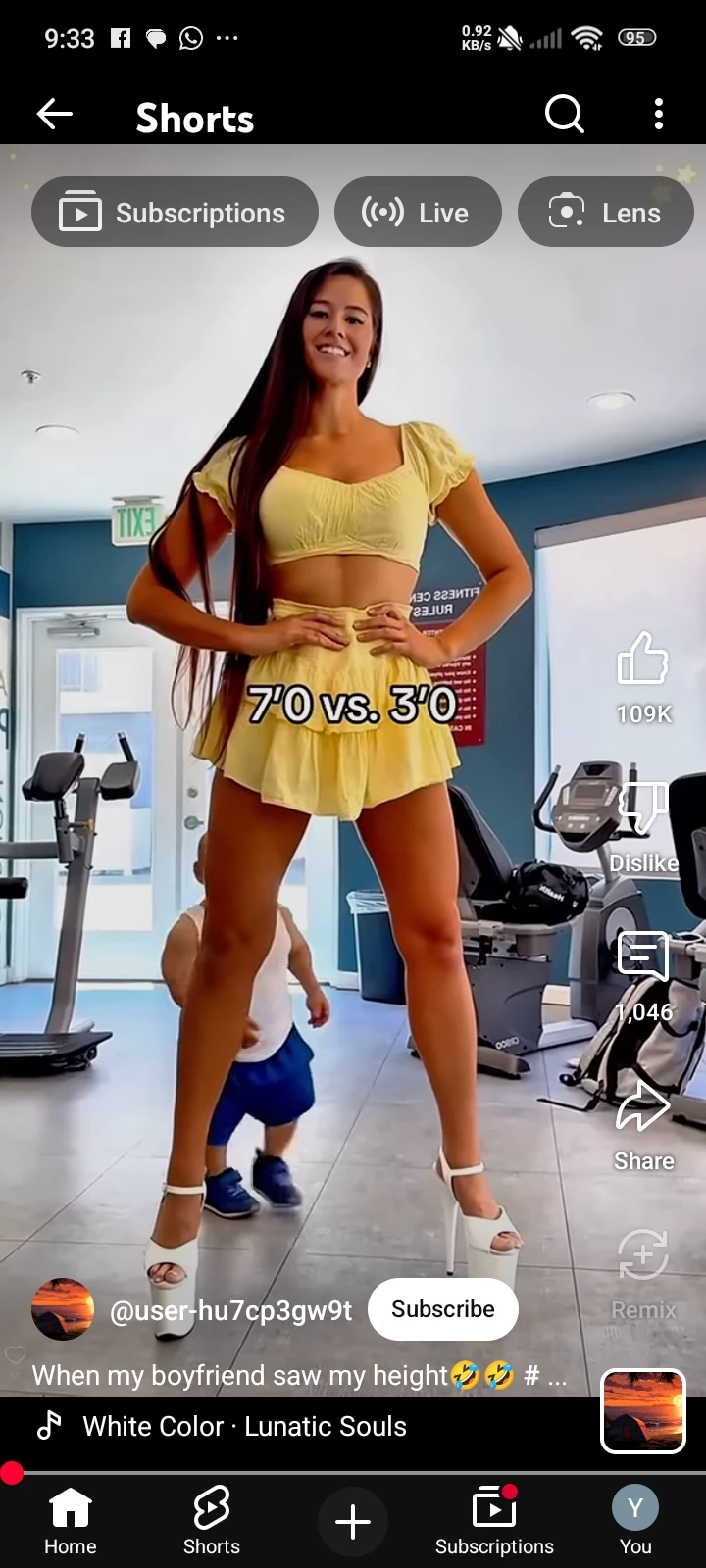Open the three-dot overflow menu
706x1568 pixels.
pos(658,116)
